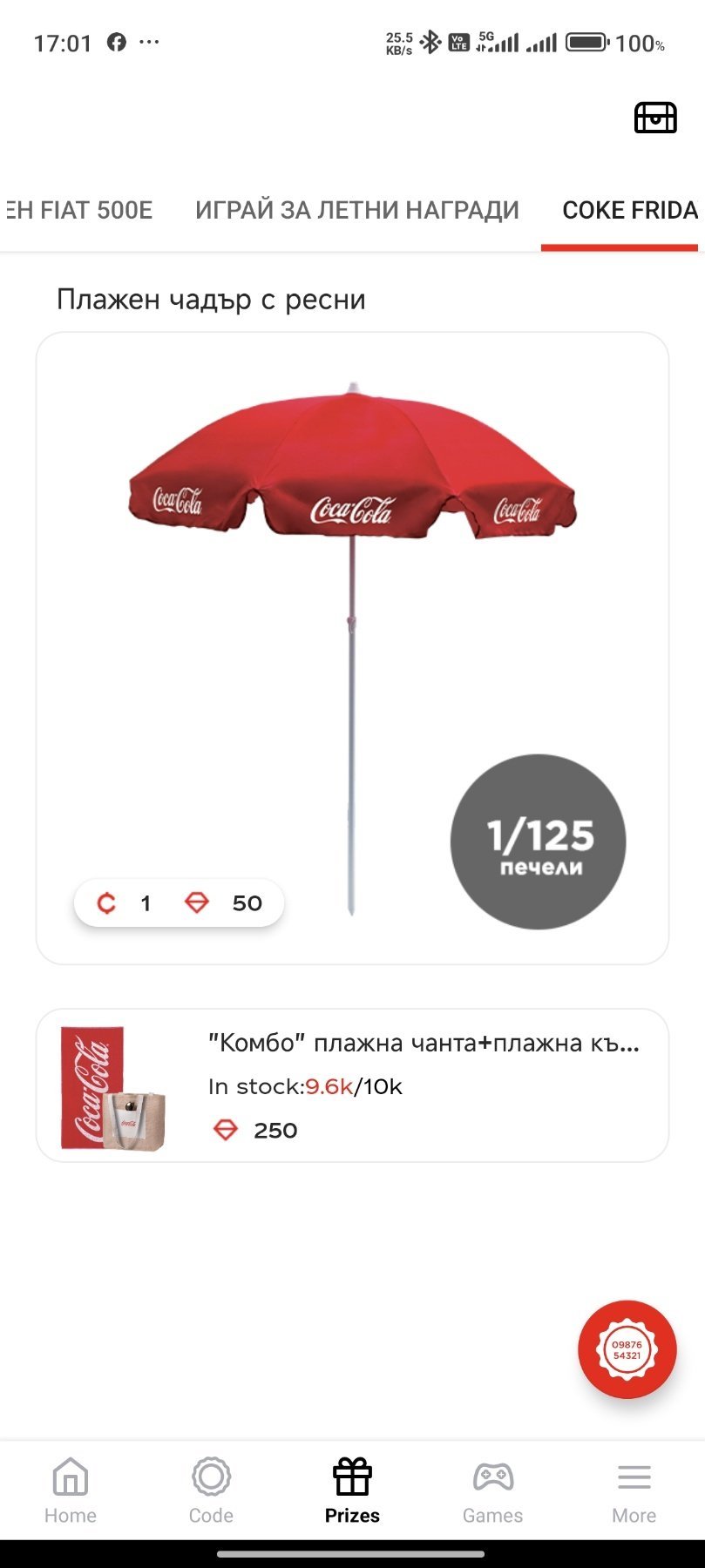Open the treasure chest icon

click(x=655, y=118)
